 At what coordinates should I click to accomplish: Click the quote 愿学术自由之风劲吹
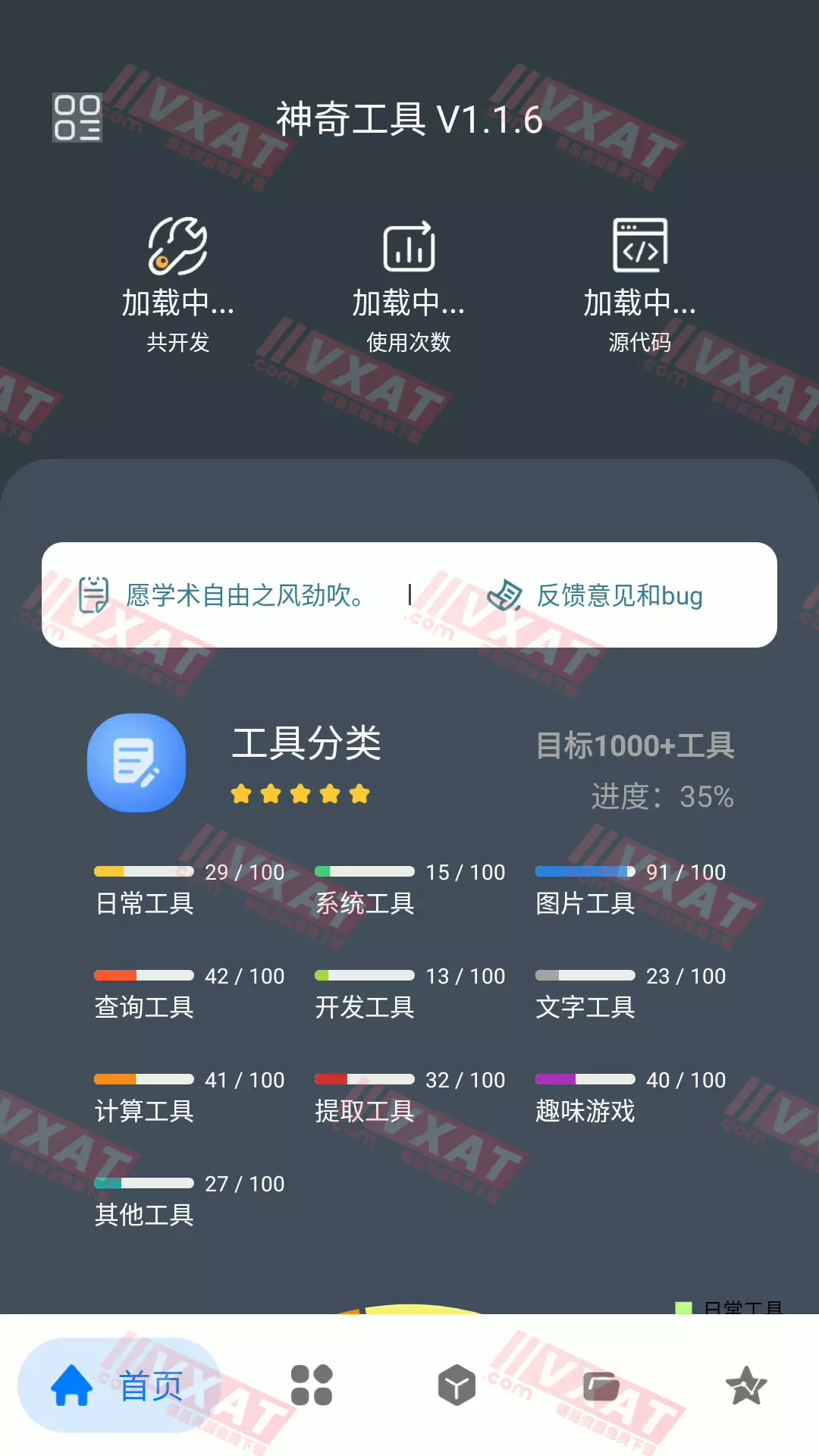click(246, 596)
